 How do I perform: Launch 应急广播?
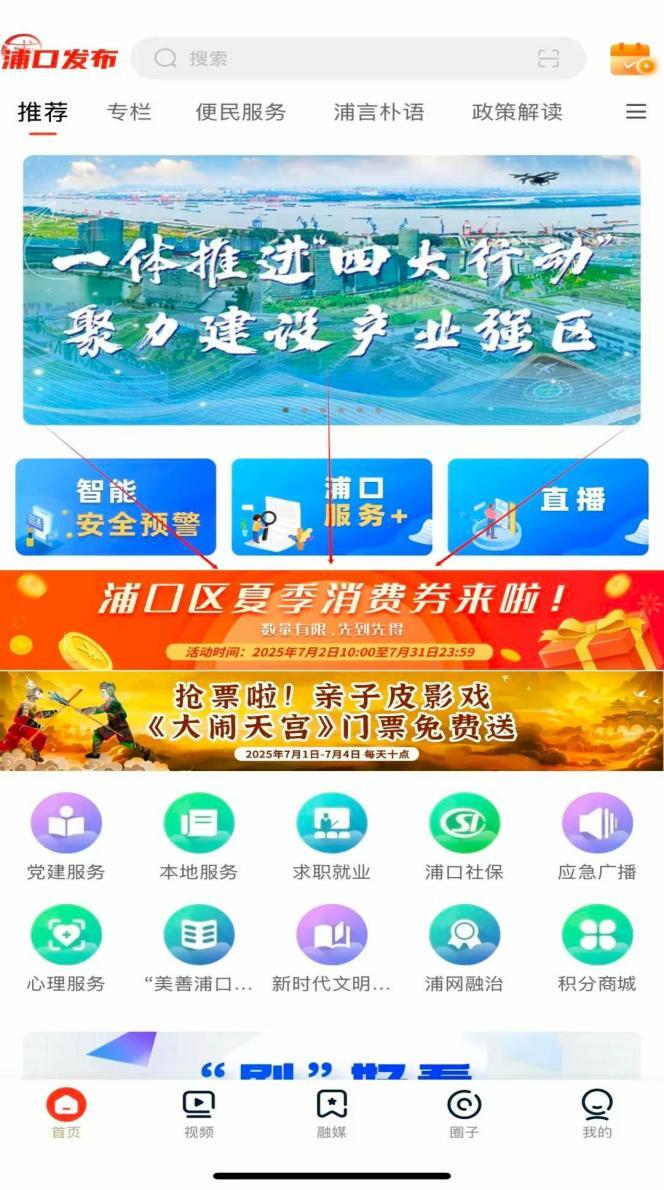597,837
